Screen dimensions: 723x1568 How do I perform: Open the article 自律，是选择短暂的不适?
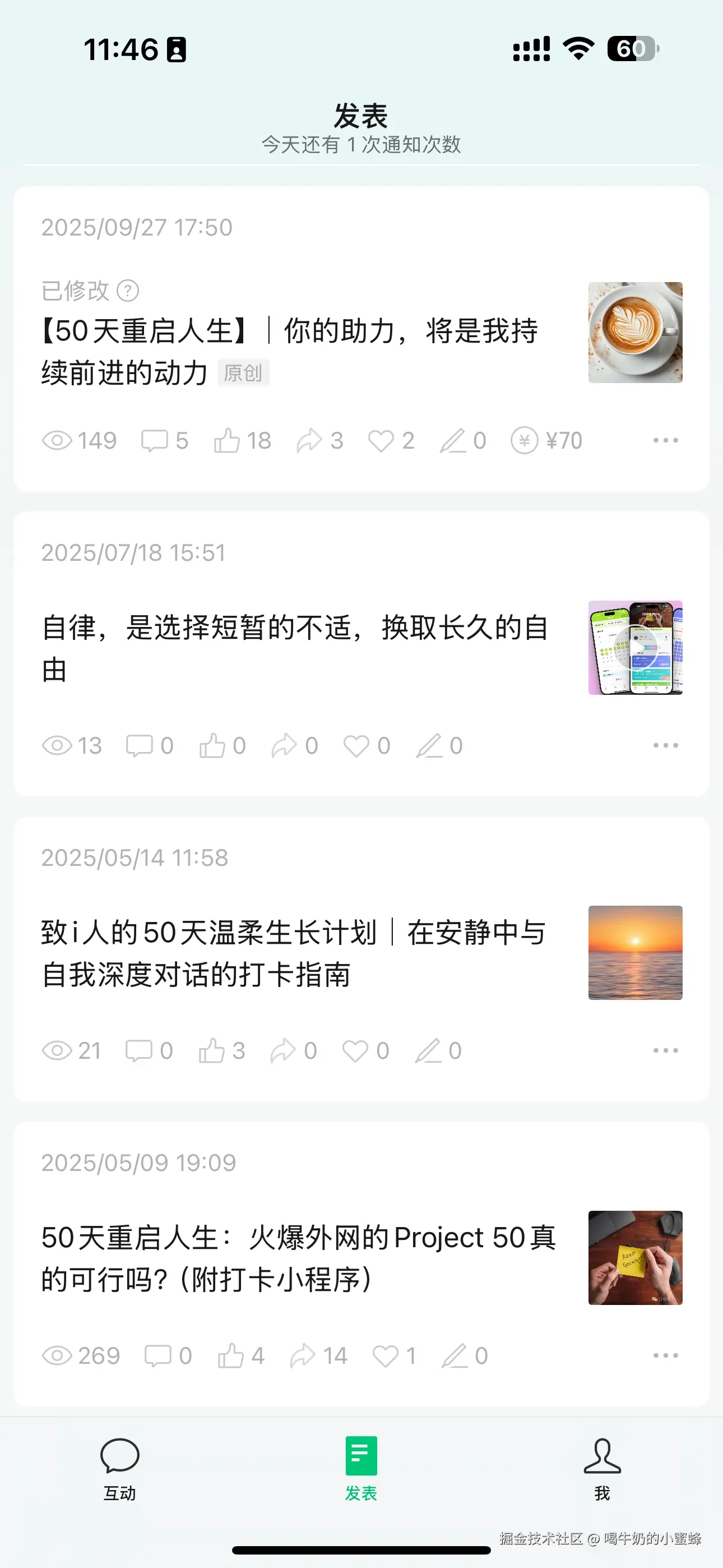pos(292,647)
